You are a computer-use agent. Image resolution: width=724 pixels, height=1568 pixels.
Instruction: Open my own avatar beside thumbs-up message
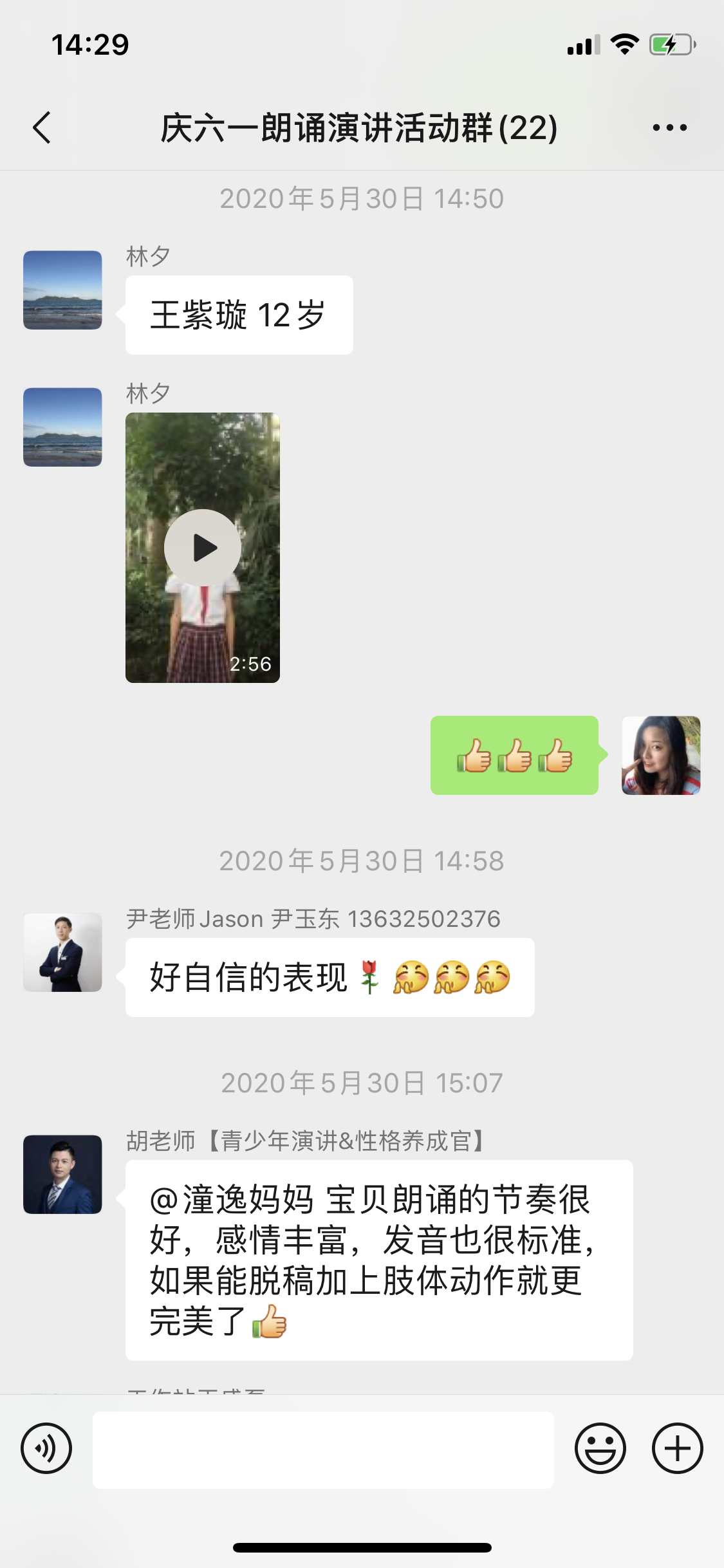660,755
